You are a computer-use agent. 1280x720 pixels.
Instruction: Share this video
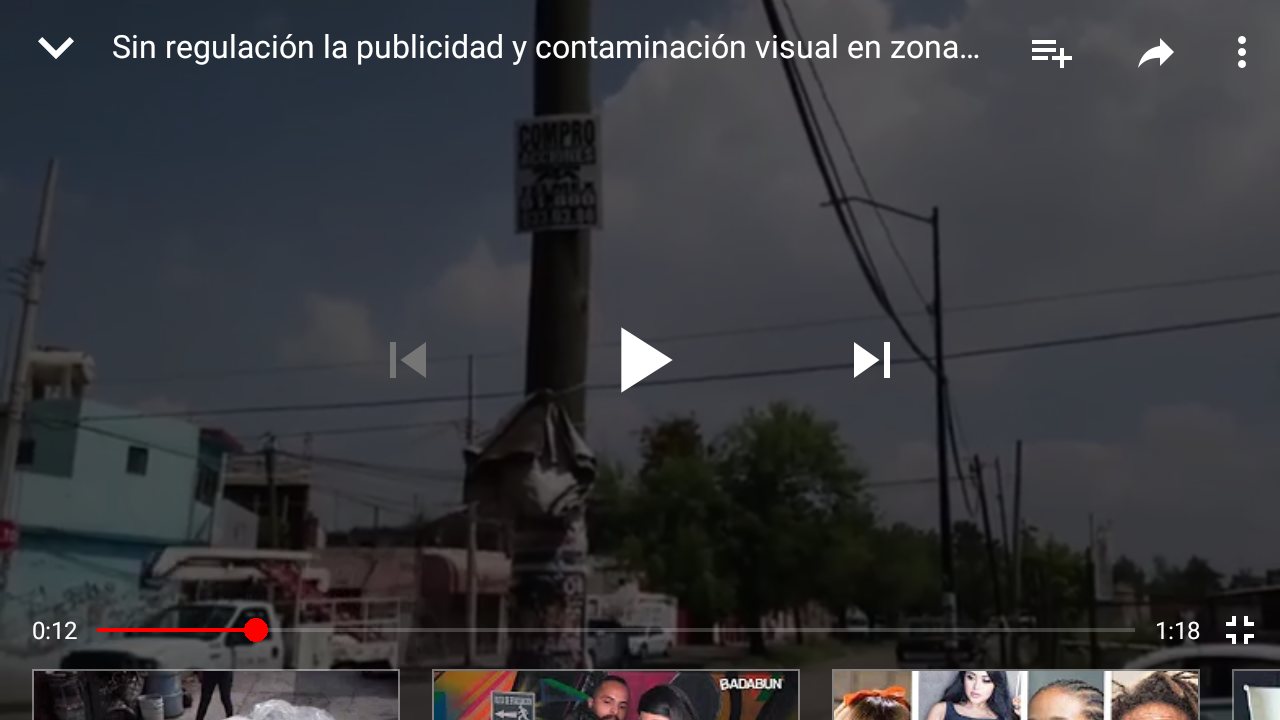[x=1155, y=53]
